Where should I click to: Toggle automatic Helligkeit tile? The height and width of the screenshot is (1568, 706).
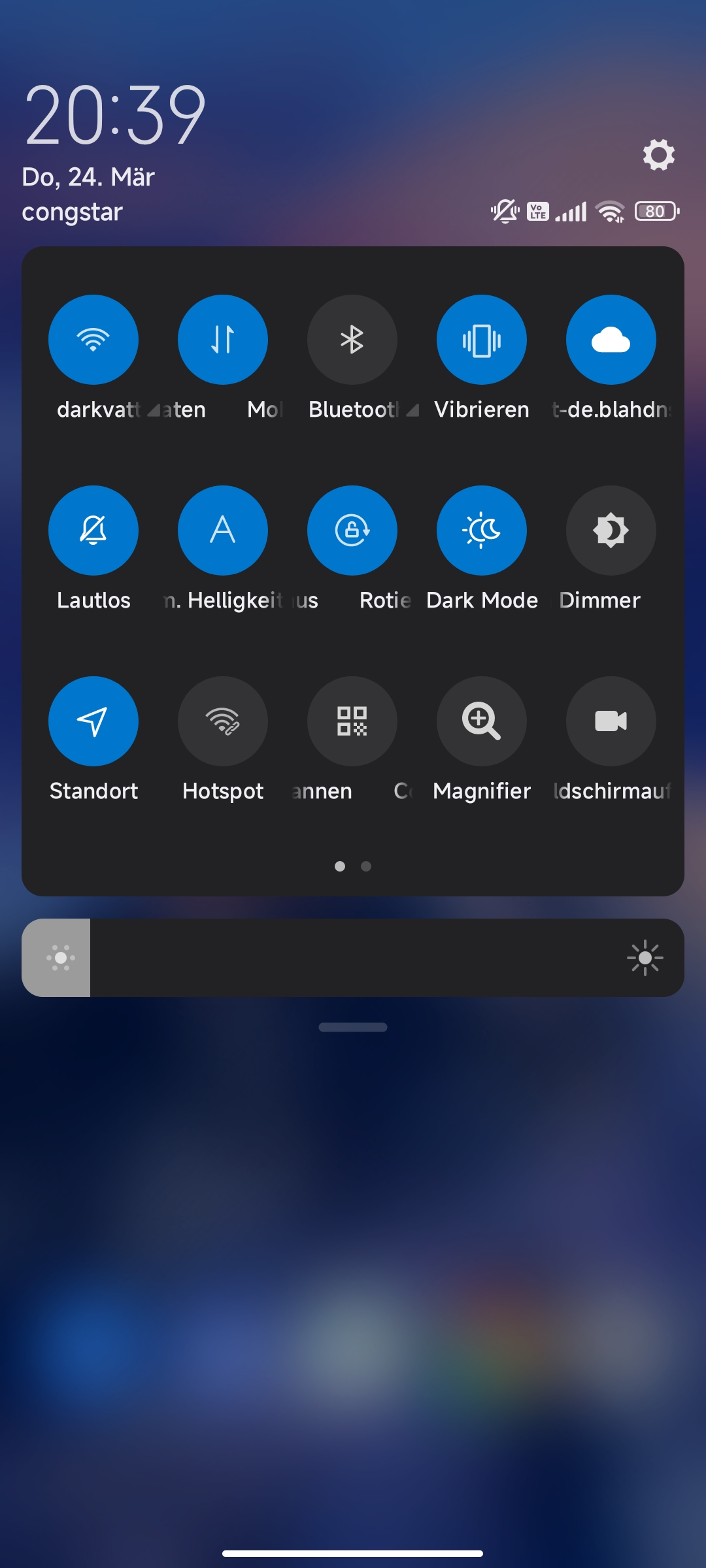coord(223,531)
